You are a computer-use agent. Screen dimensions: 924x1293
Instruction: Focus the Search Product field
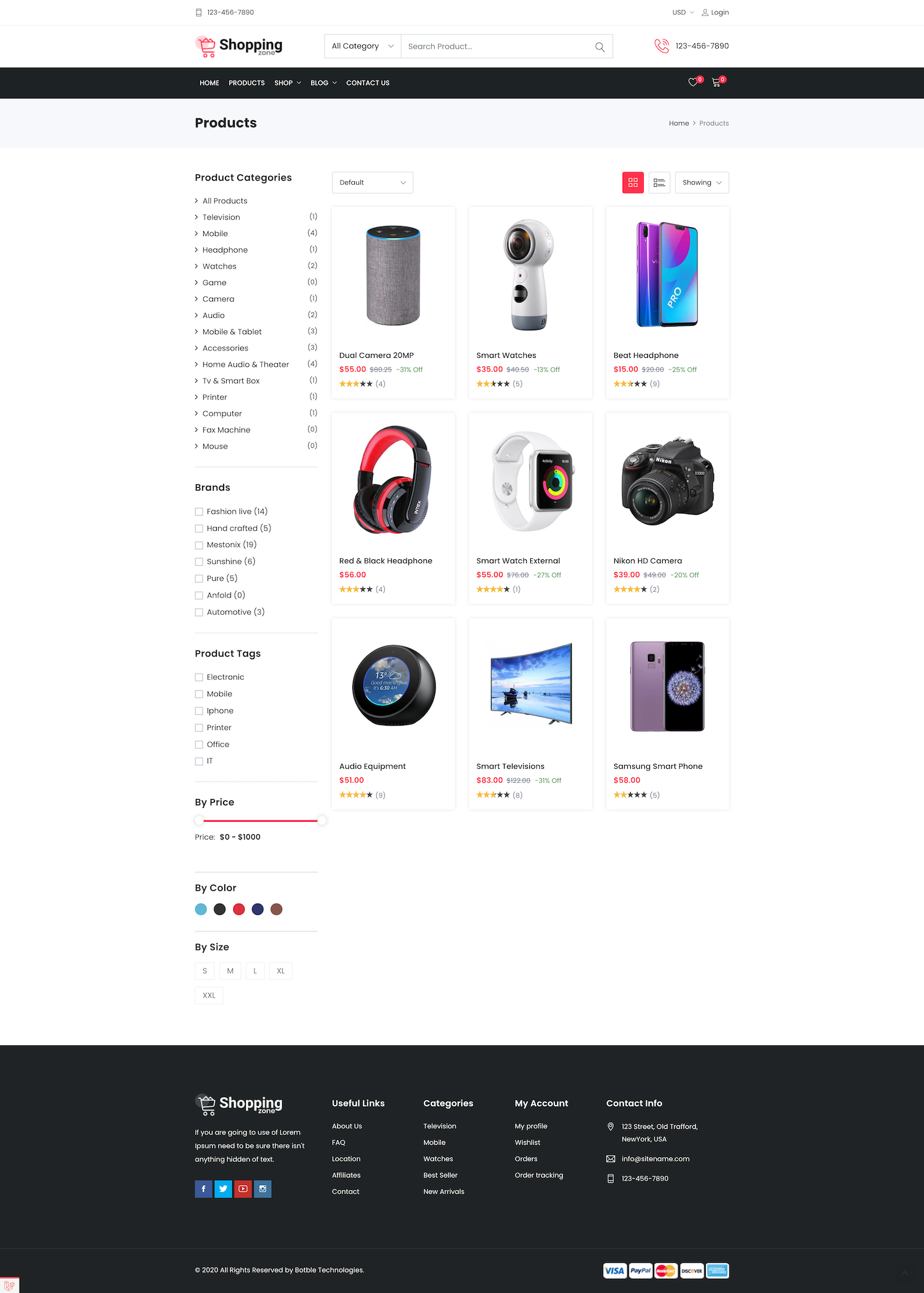[496, 47]
